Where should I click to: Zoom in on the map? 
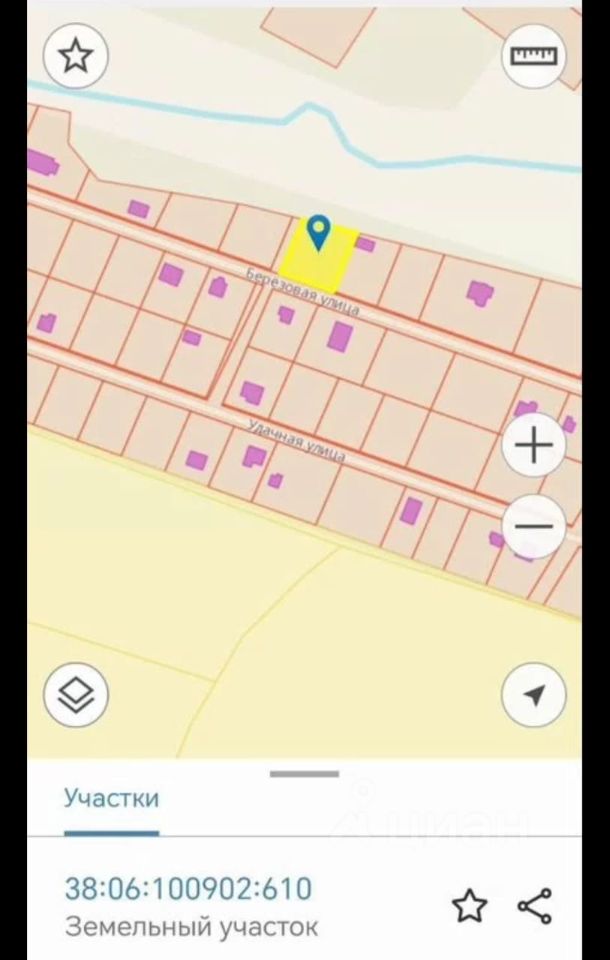(534, 446)
